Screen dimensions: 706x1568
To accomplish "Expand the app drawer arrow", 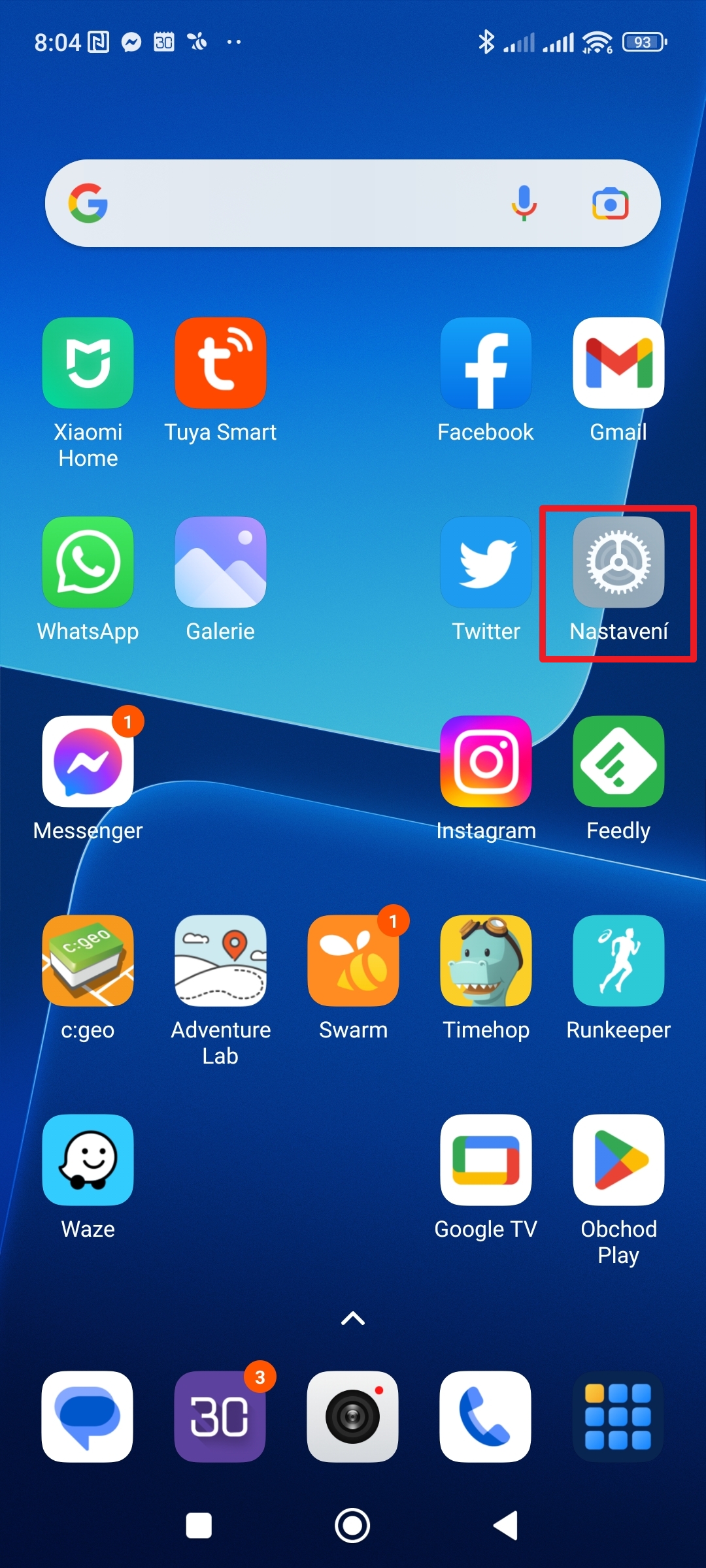I will click(x=353, y=1318).
